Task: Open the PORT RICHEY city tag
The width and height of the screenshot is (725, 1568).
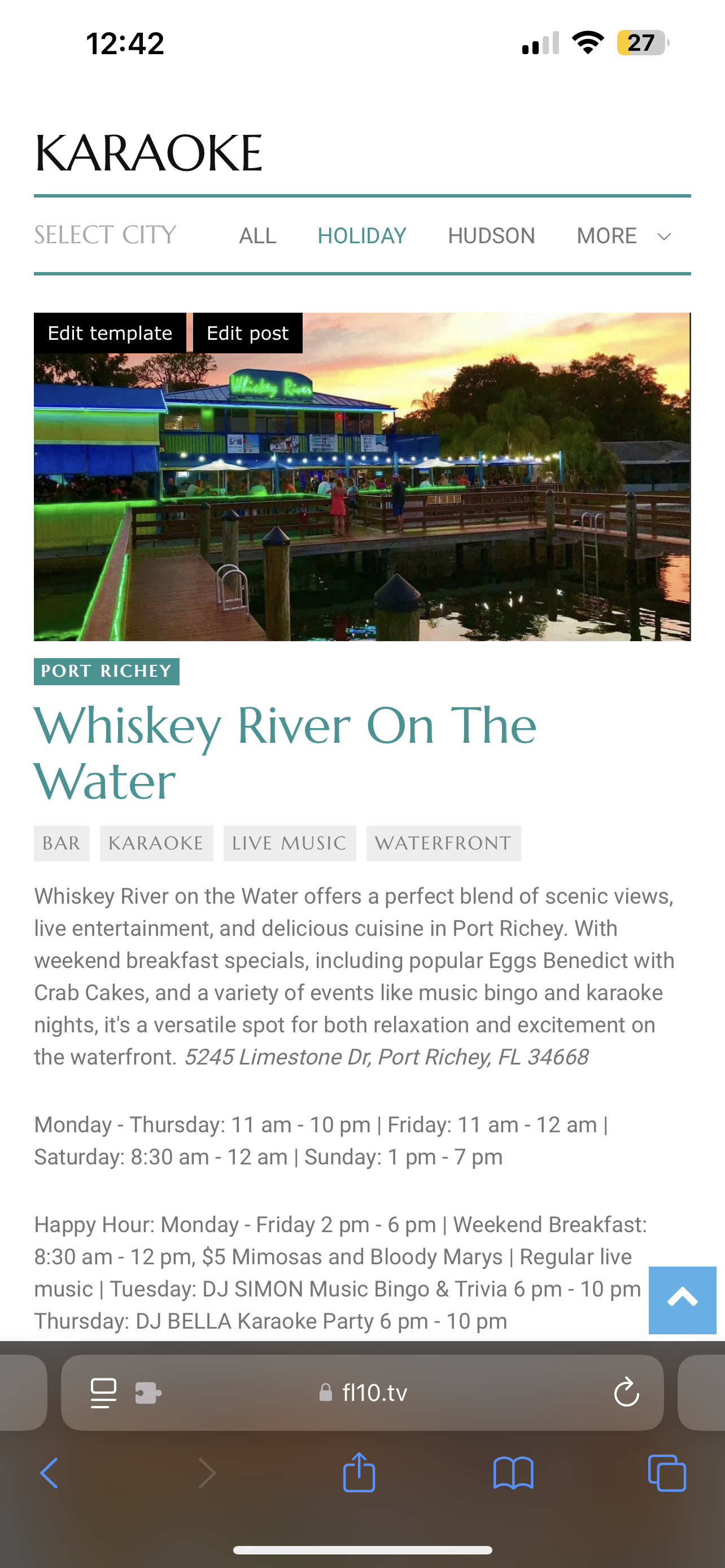Action: tap(107, 671)
